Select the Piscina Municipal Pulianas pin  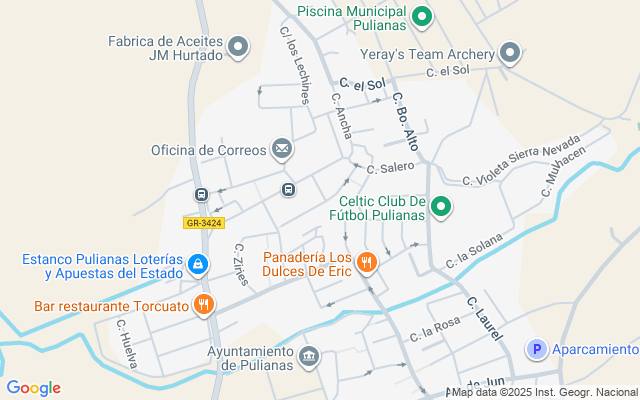pos(422,16)
